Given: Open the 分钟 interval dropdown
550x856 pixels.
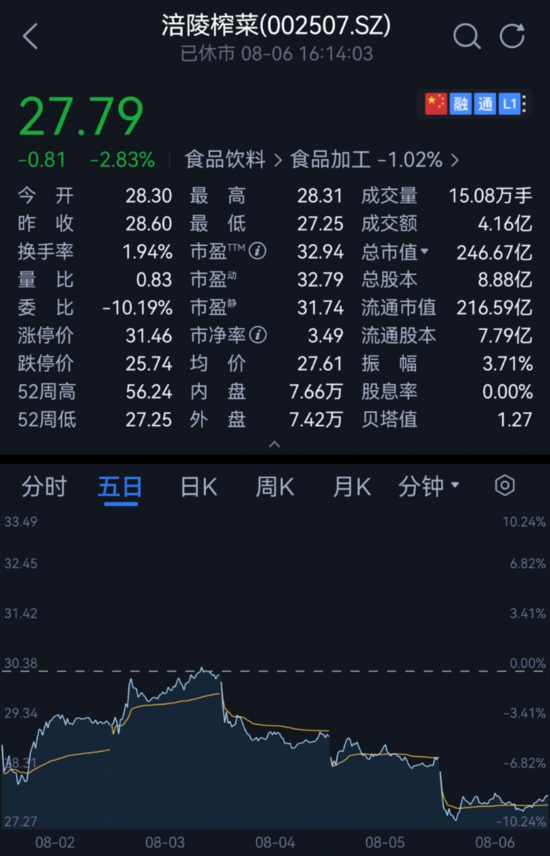Looking at the screenshot, I should [x=429, y=486].
